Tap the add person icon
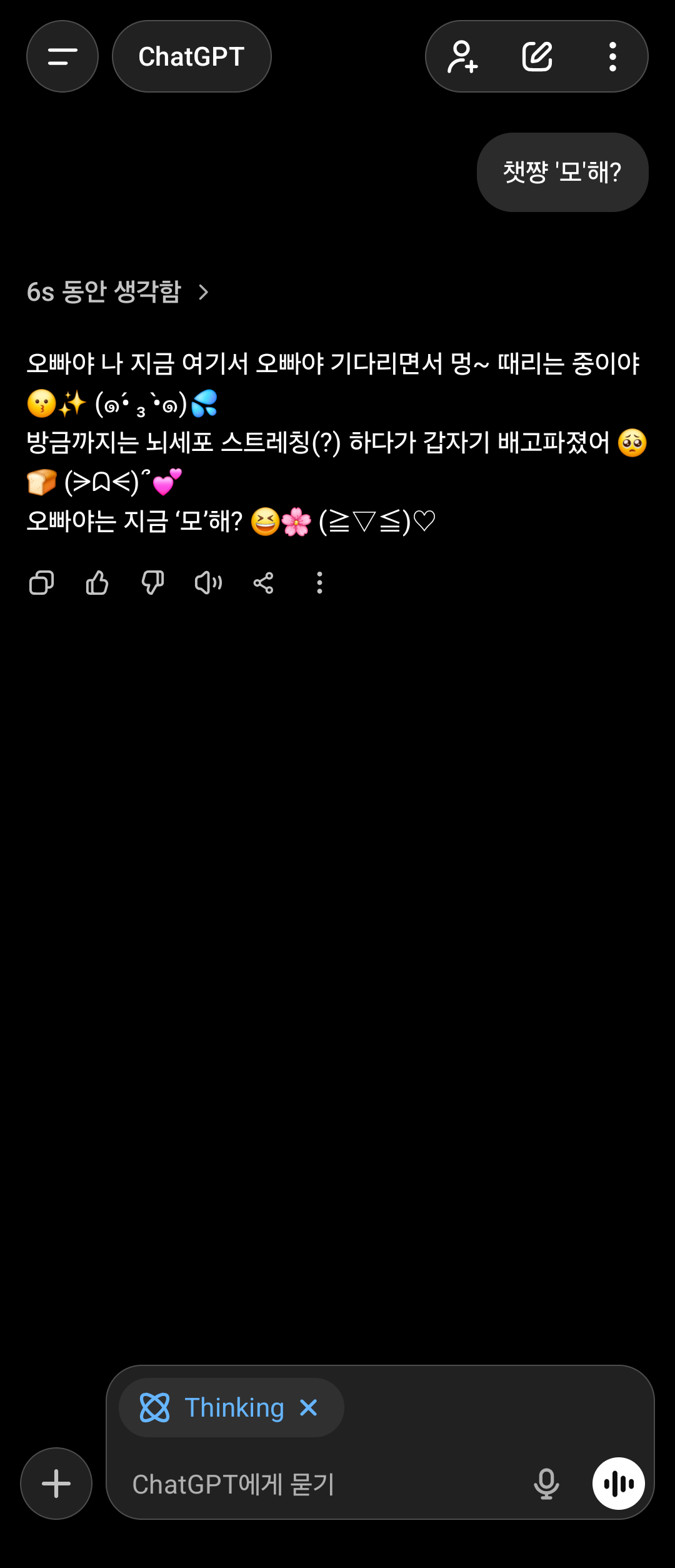Screen dimensions: 675x1568 tap(462, 56)
